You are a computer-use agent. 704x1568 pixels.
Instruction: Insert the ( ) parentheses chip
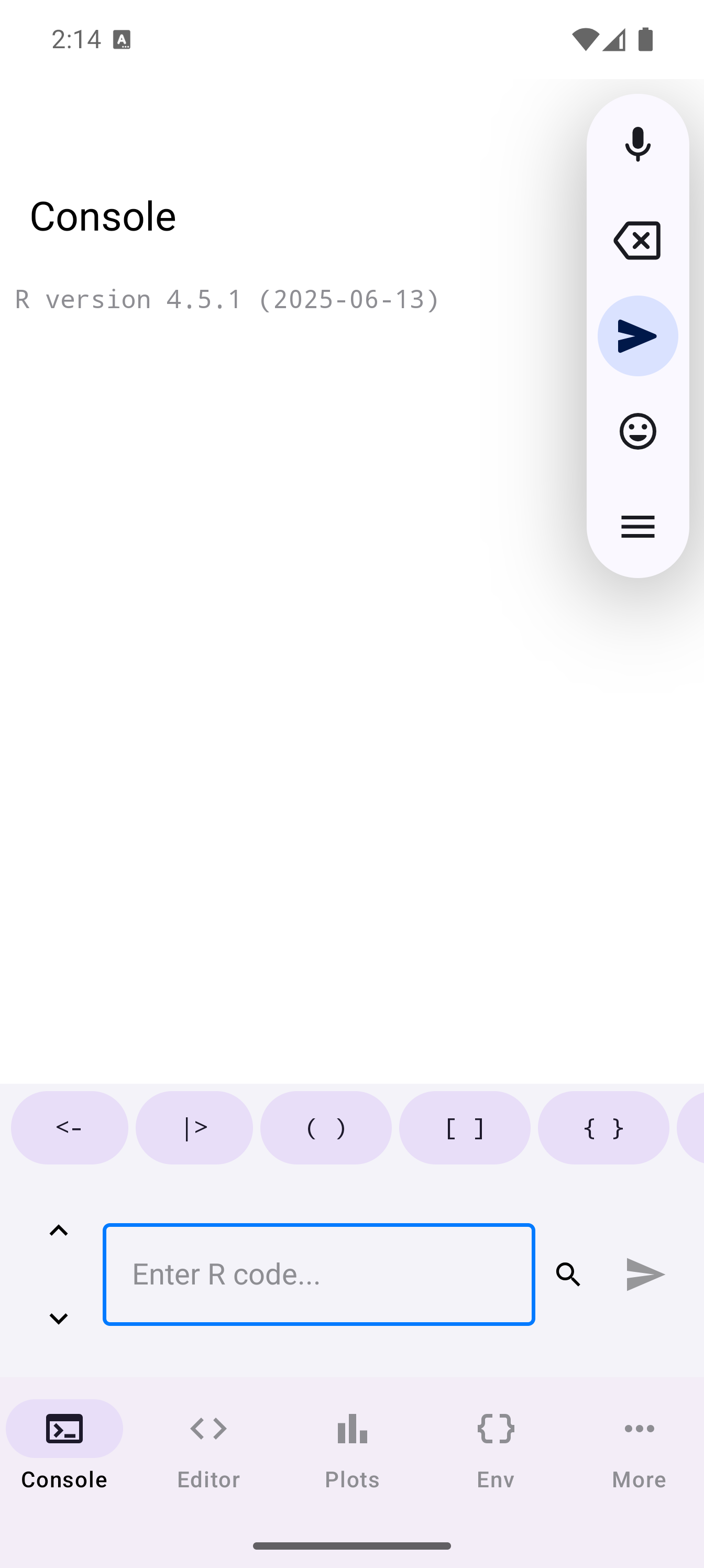click(325, 1127)
